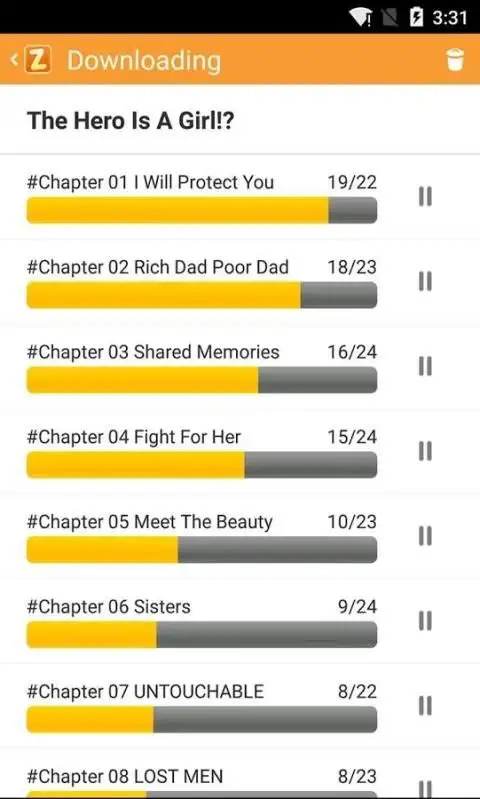
Task: Go back using the top-left arrow
Action: point(15,60)
